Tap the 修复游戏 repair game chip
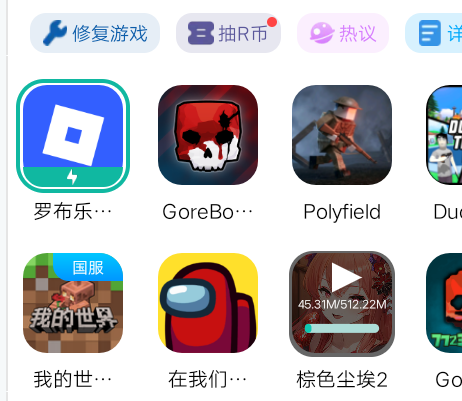 pyautogui.click(x=95, y=33)
